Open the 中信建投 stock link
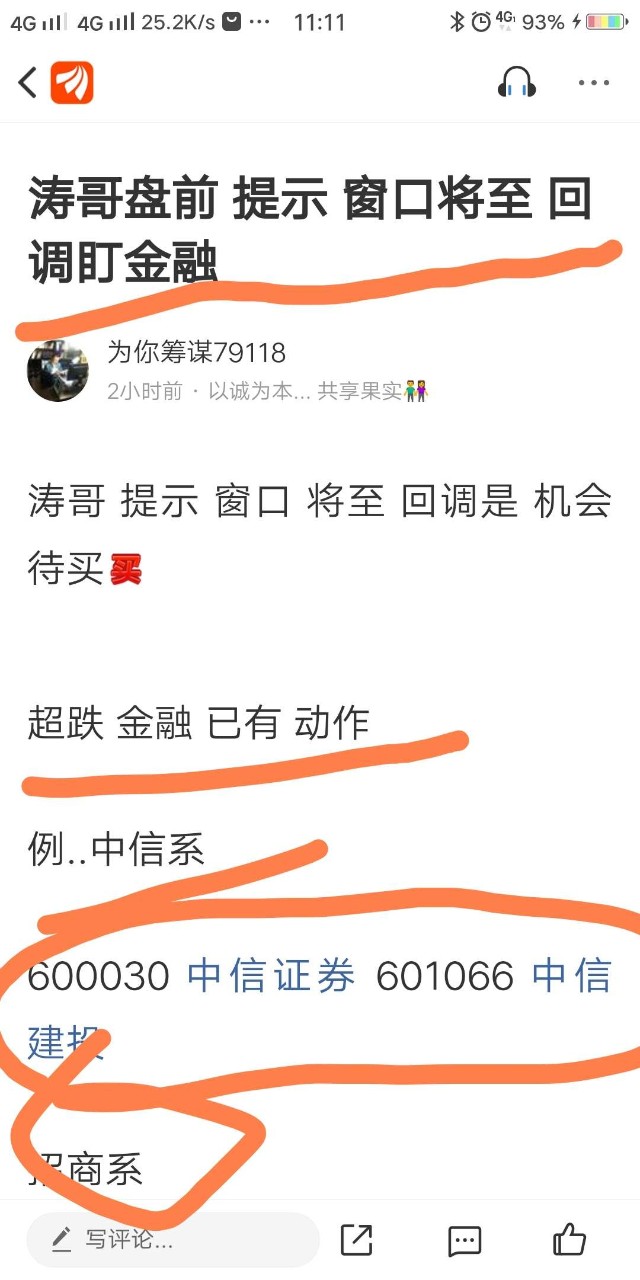This screenshot has width=640, height=1280. point(570,976)
